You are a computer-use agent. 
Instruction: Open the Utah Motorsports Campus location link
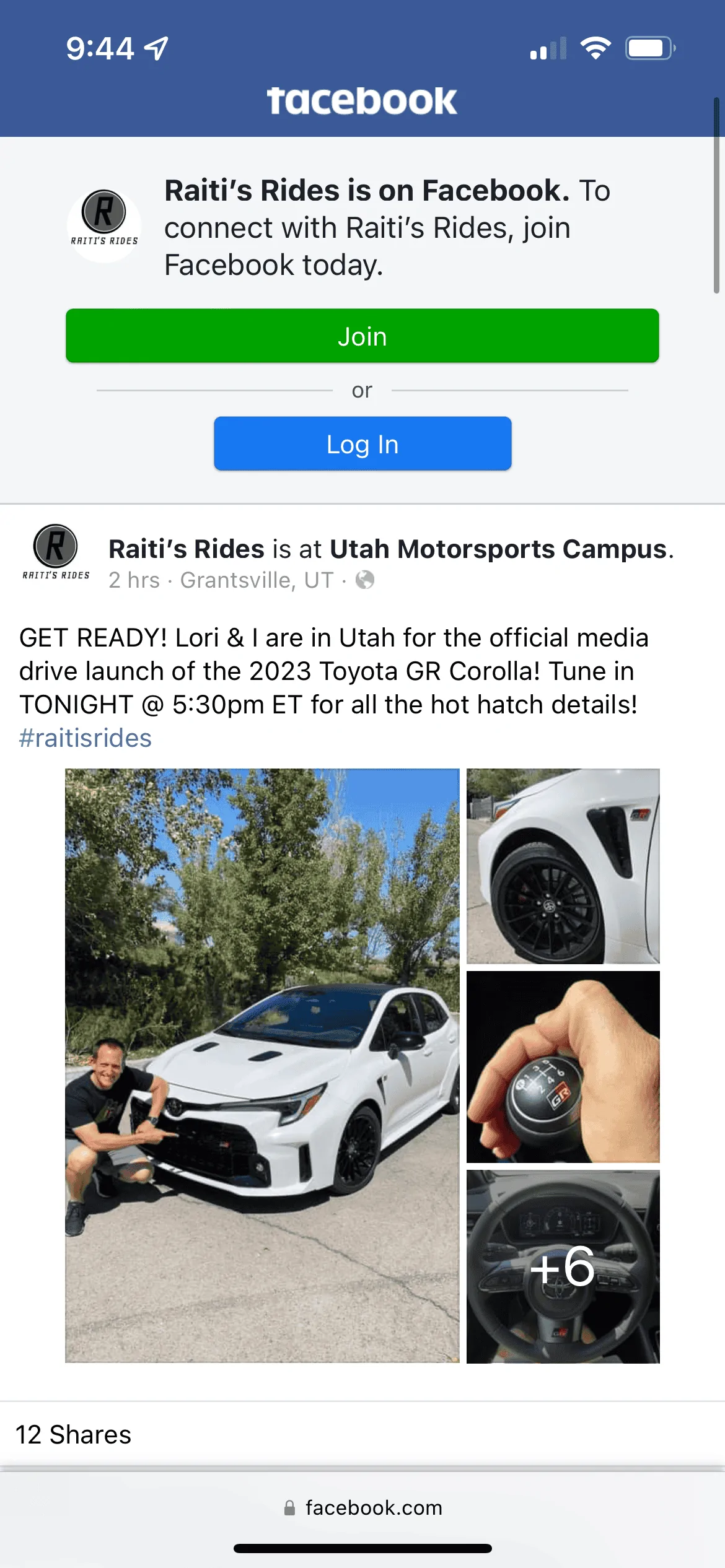click(498, 549)
